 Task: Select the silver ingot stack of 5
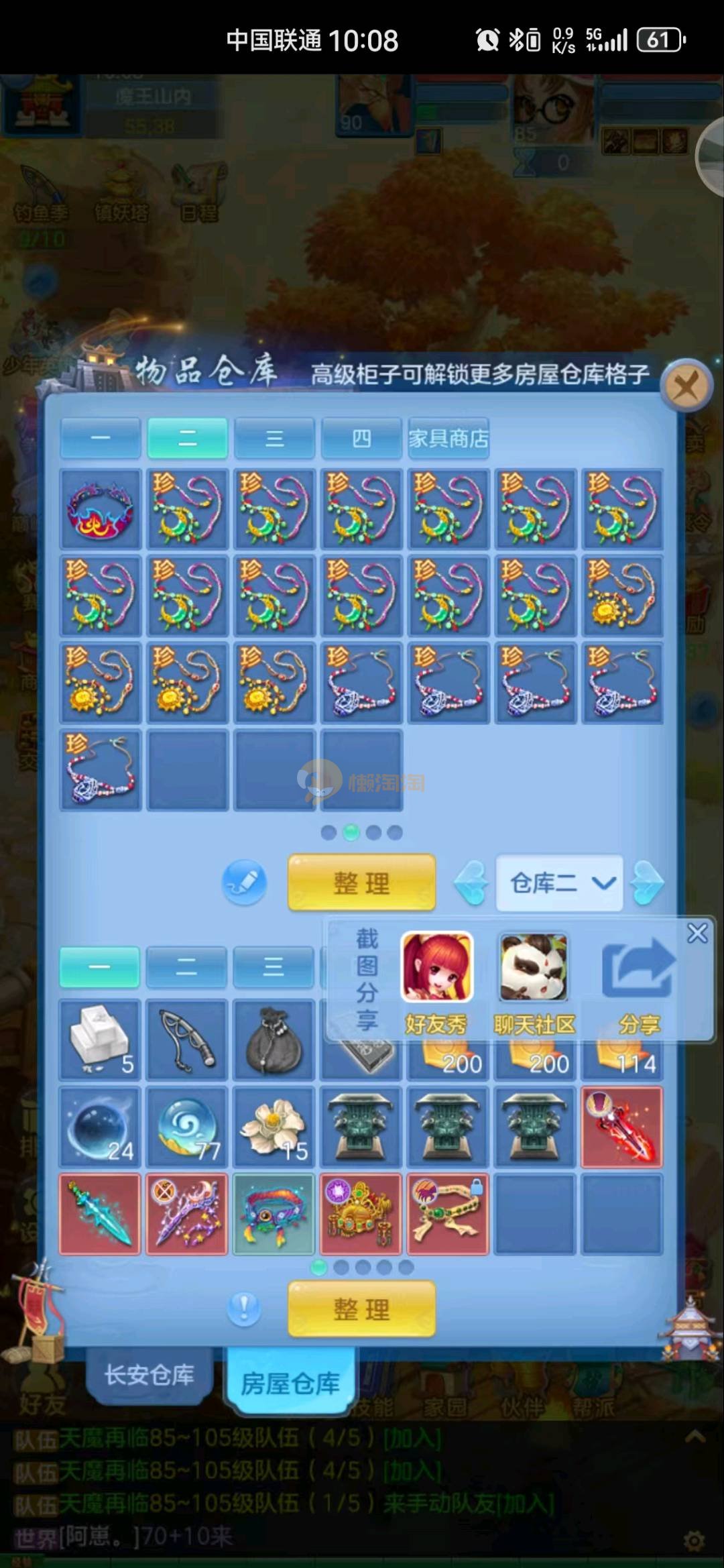(101, 1040)
